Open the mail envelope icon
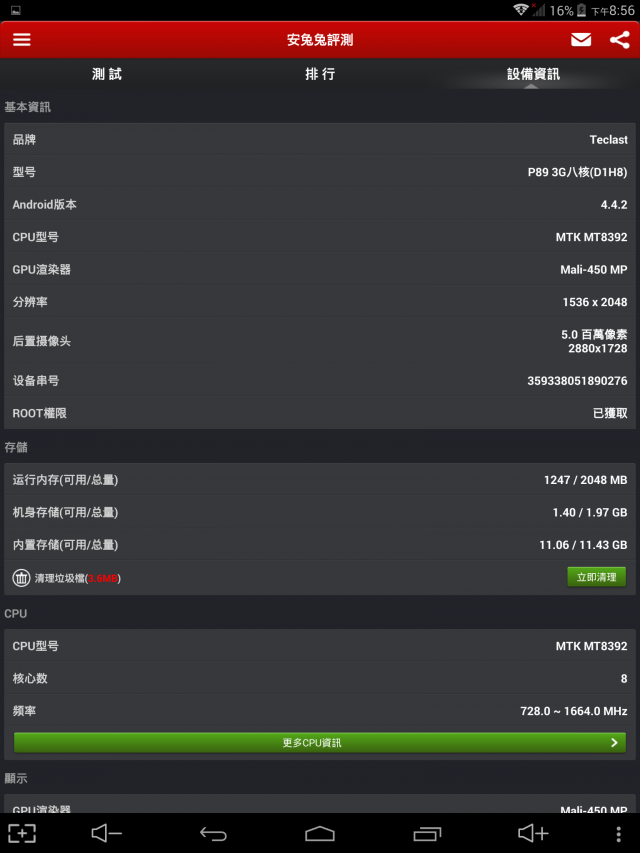The width and height of the screenshot is (640, 854). click(581, 39)
